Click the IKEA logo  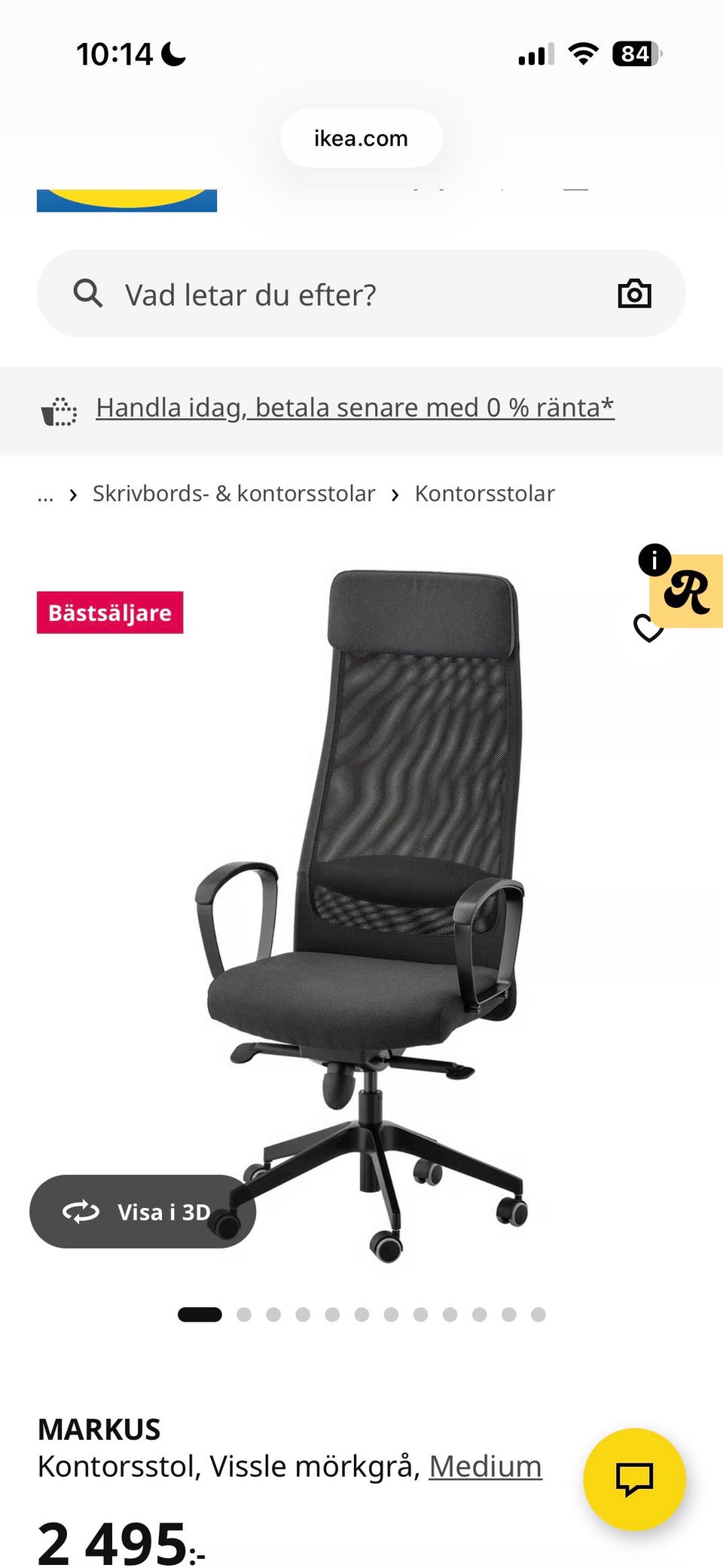pyautogui.click(x=127, y=196)
